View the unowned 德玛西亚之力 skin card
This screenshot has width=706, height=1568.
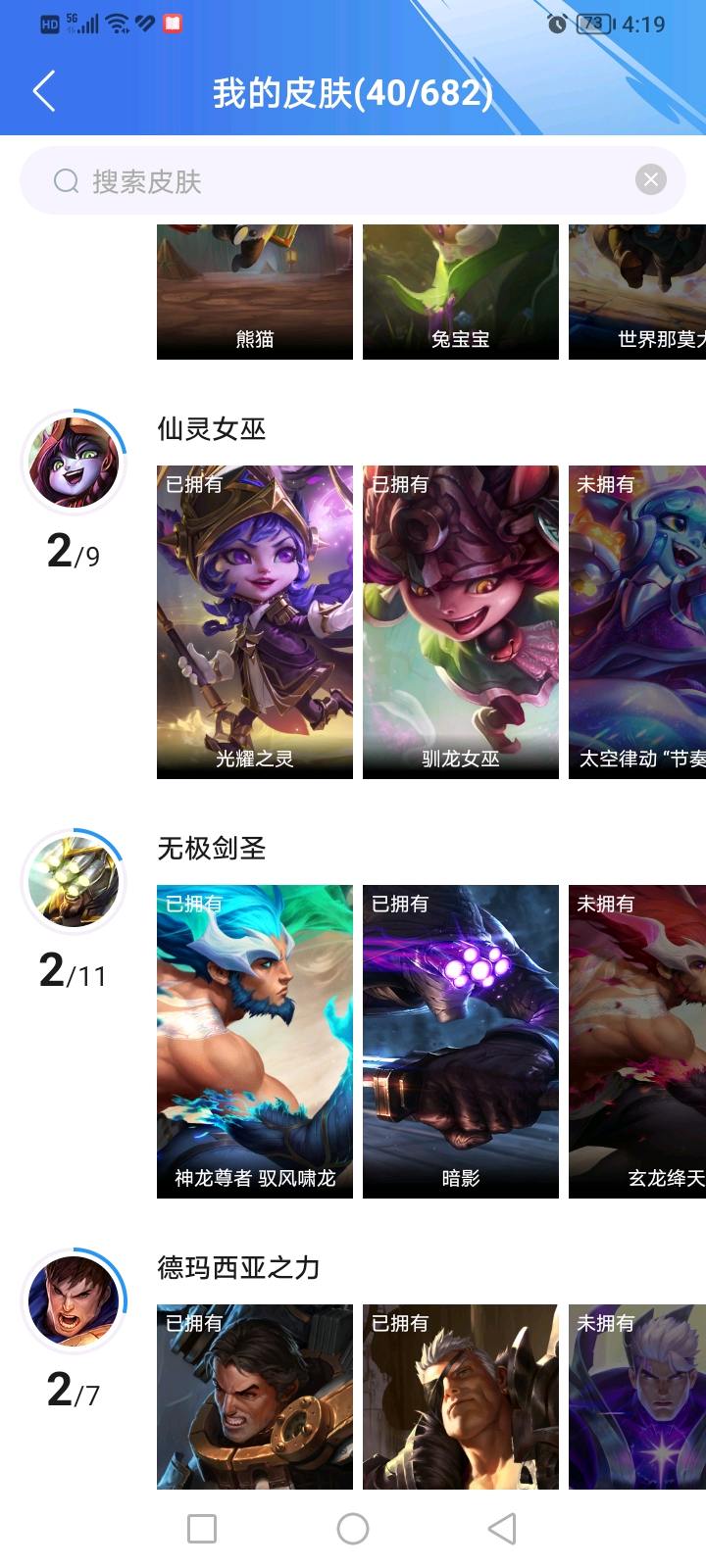pyautogui.click(x=637, y=1396)
